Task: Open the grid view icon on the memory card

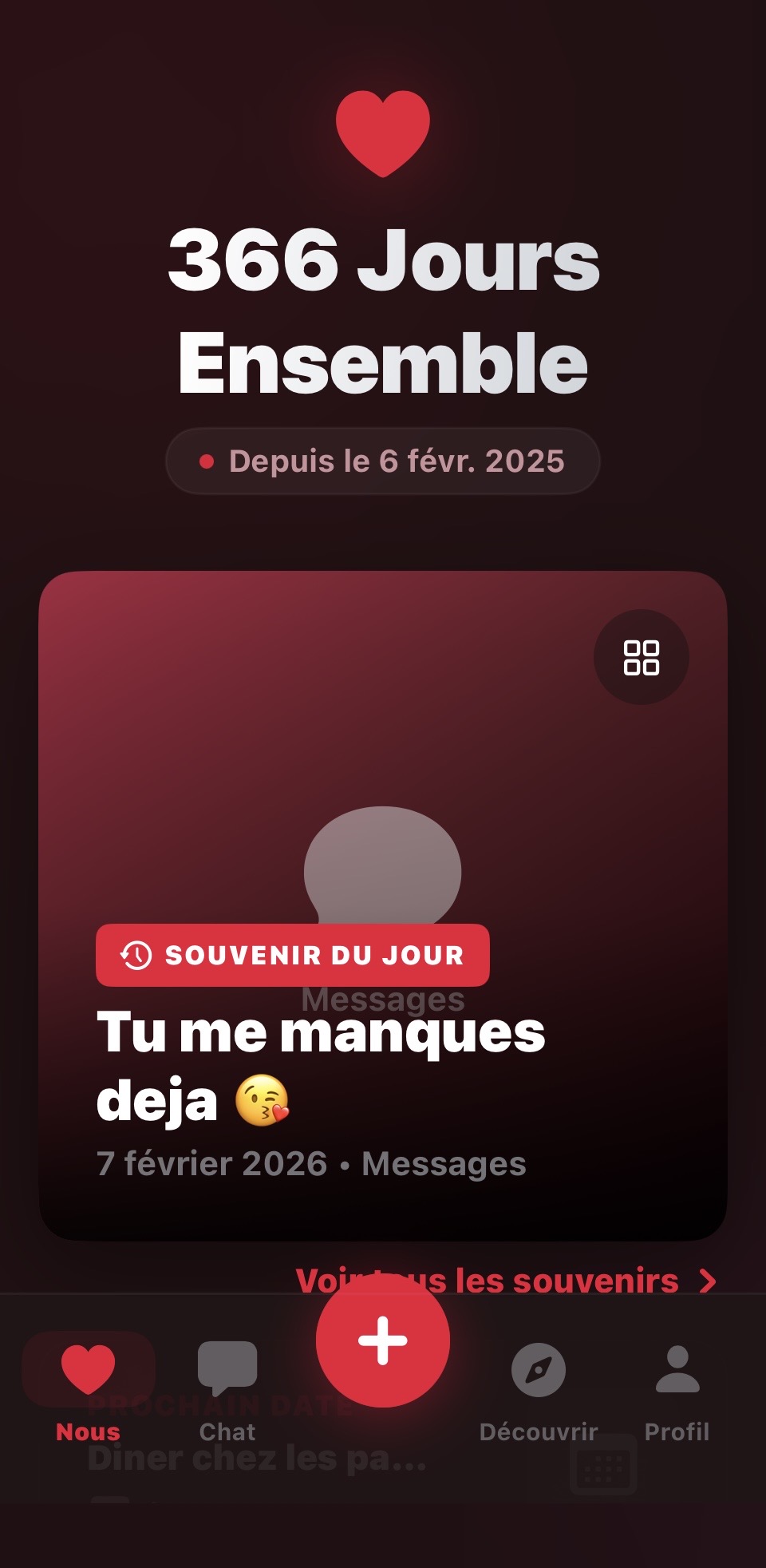Action: click(x=641, y=657)
